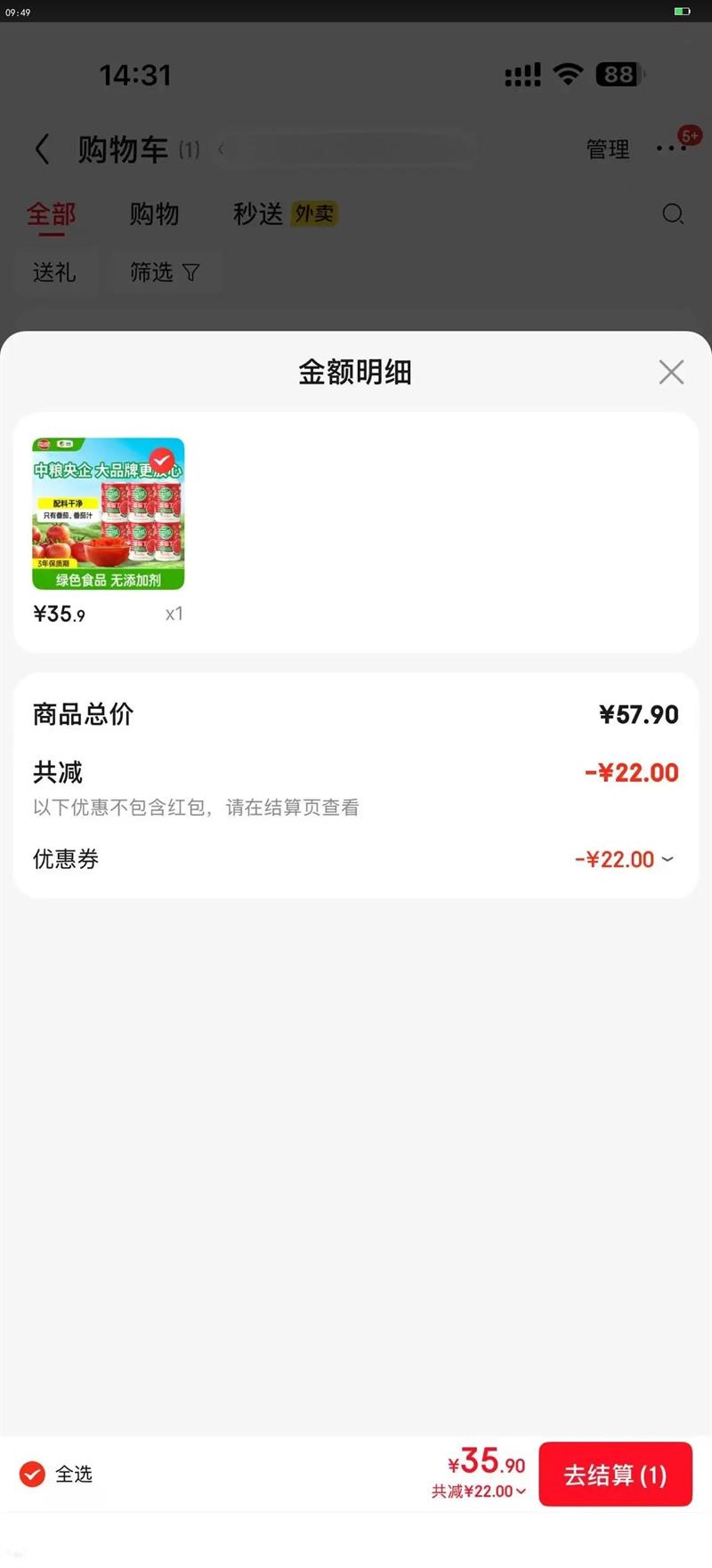This screenshot has height=1568, width=712.
Task: Expand the 优惠券 coupon details chevron
Action: (x=666, y=859)
